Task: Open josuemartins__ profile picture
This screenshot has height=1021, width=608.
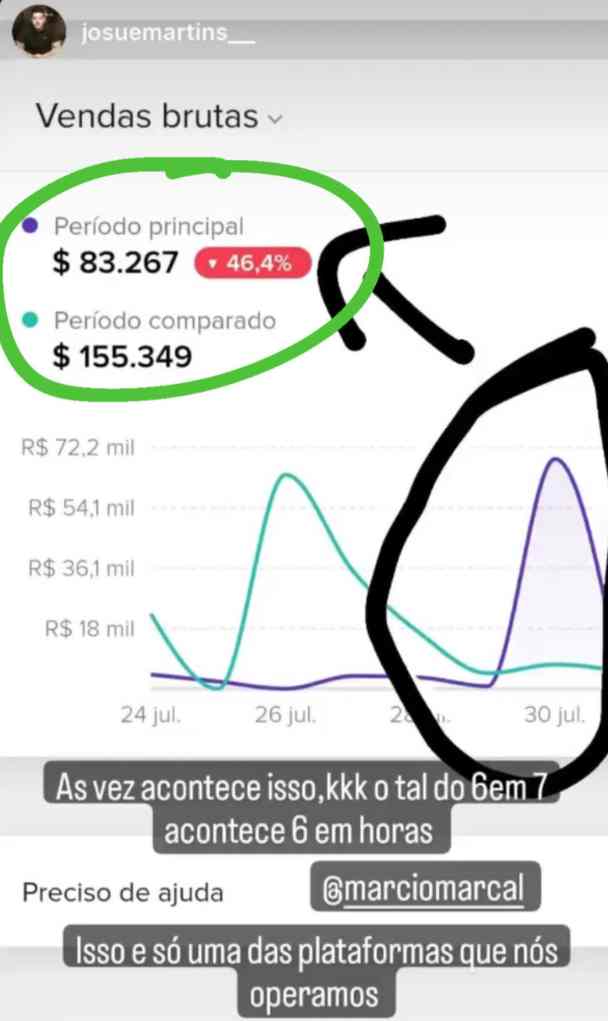Action: point(38,31)
